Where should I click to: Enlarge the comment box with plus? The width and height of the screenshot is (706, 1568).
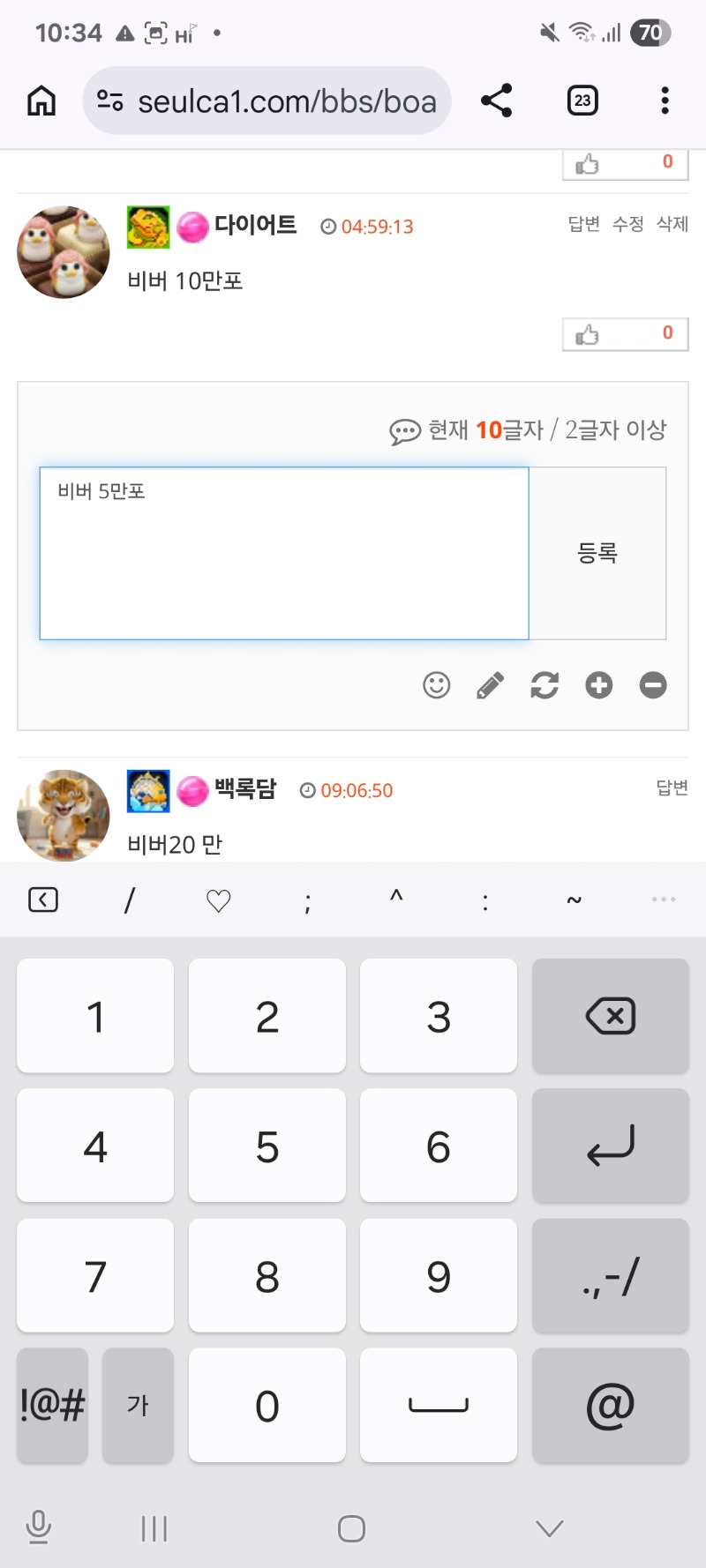point(599,685)
